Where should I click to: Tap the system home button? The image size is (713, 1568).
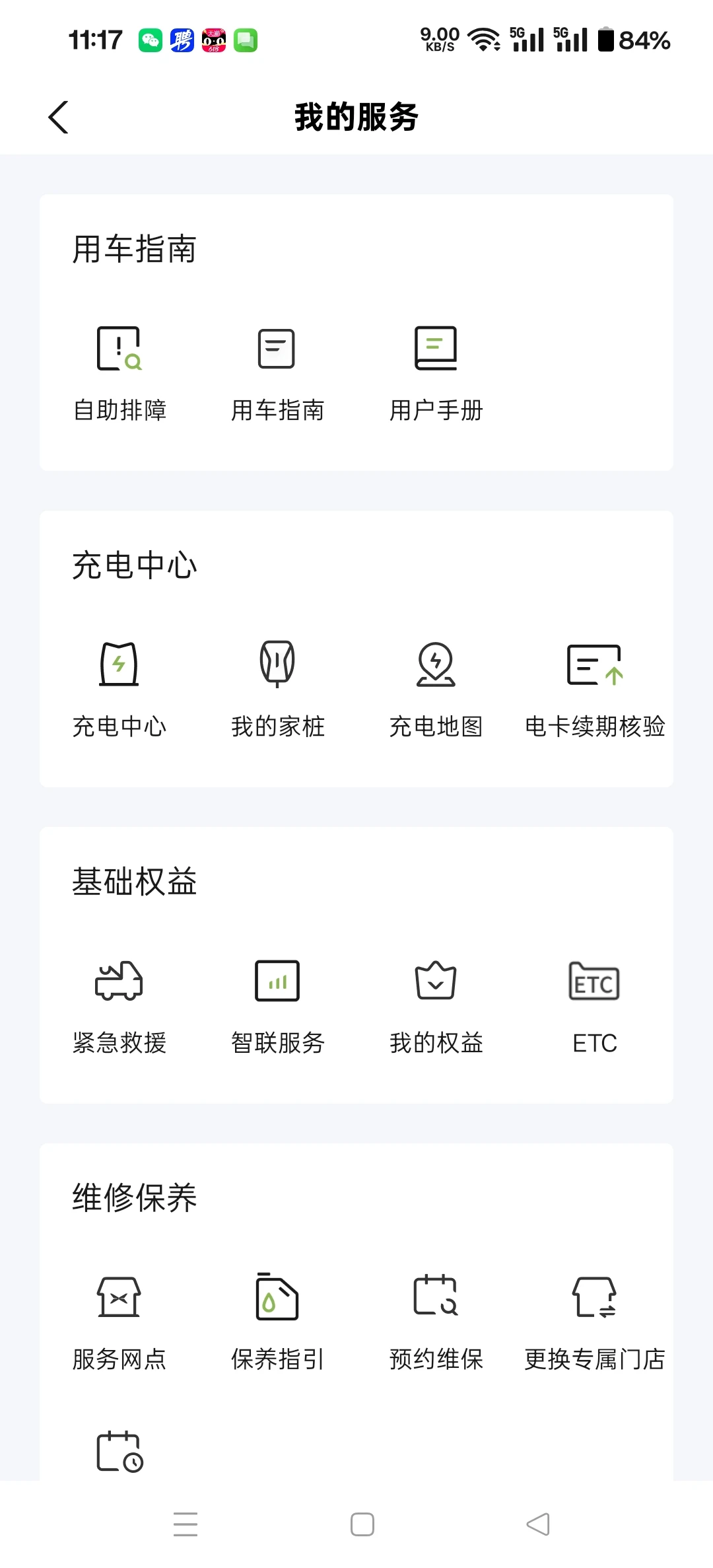tap(362, 1524)
